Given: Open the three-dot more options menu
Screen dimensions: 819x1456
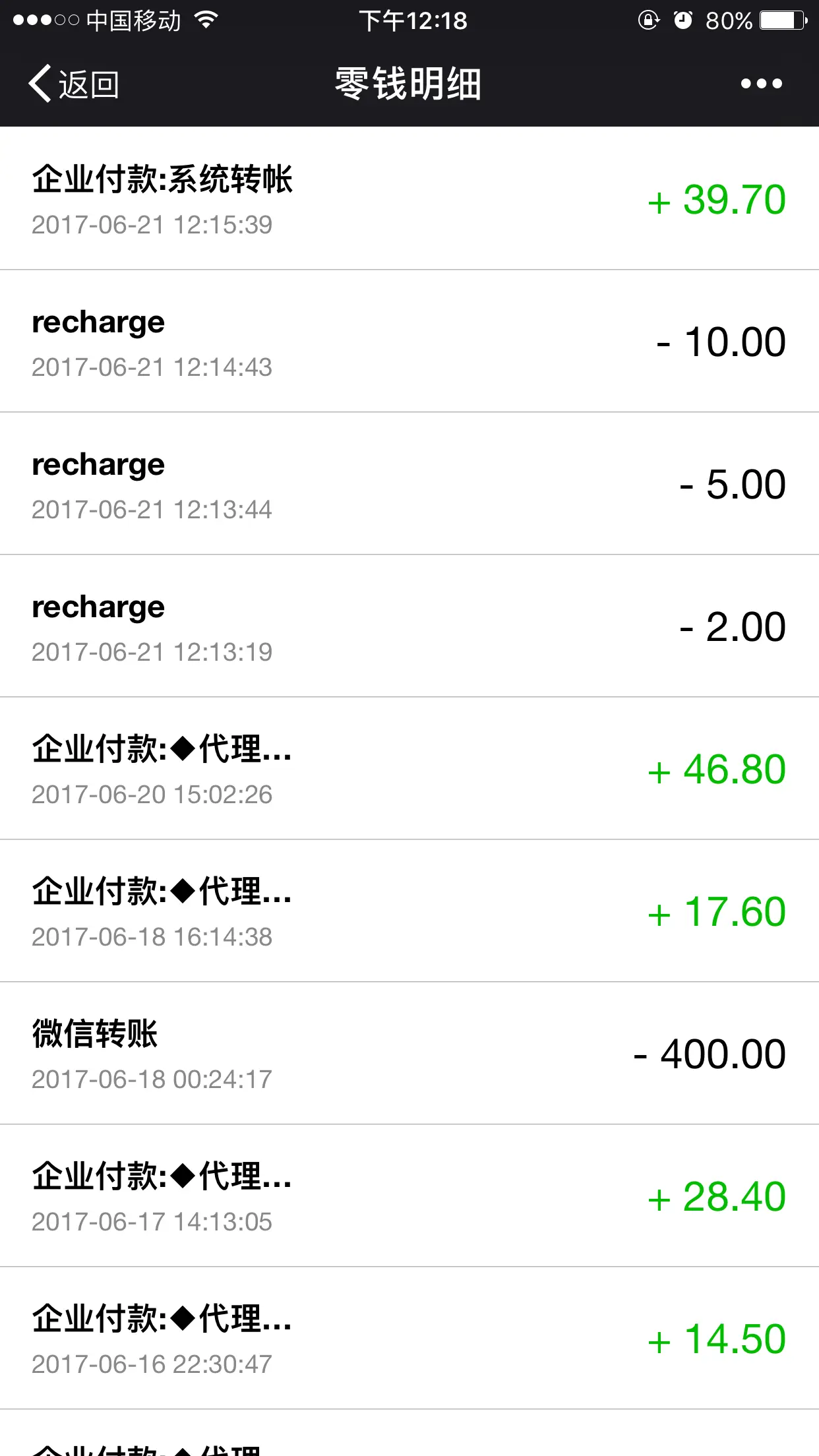Looking at the screenshot, I should click(761, 84).
